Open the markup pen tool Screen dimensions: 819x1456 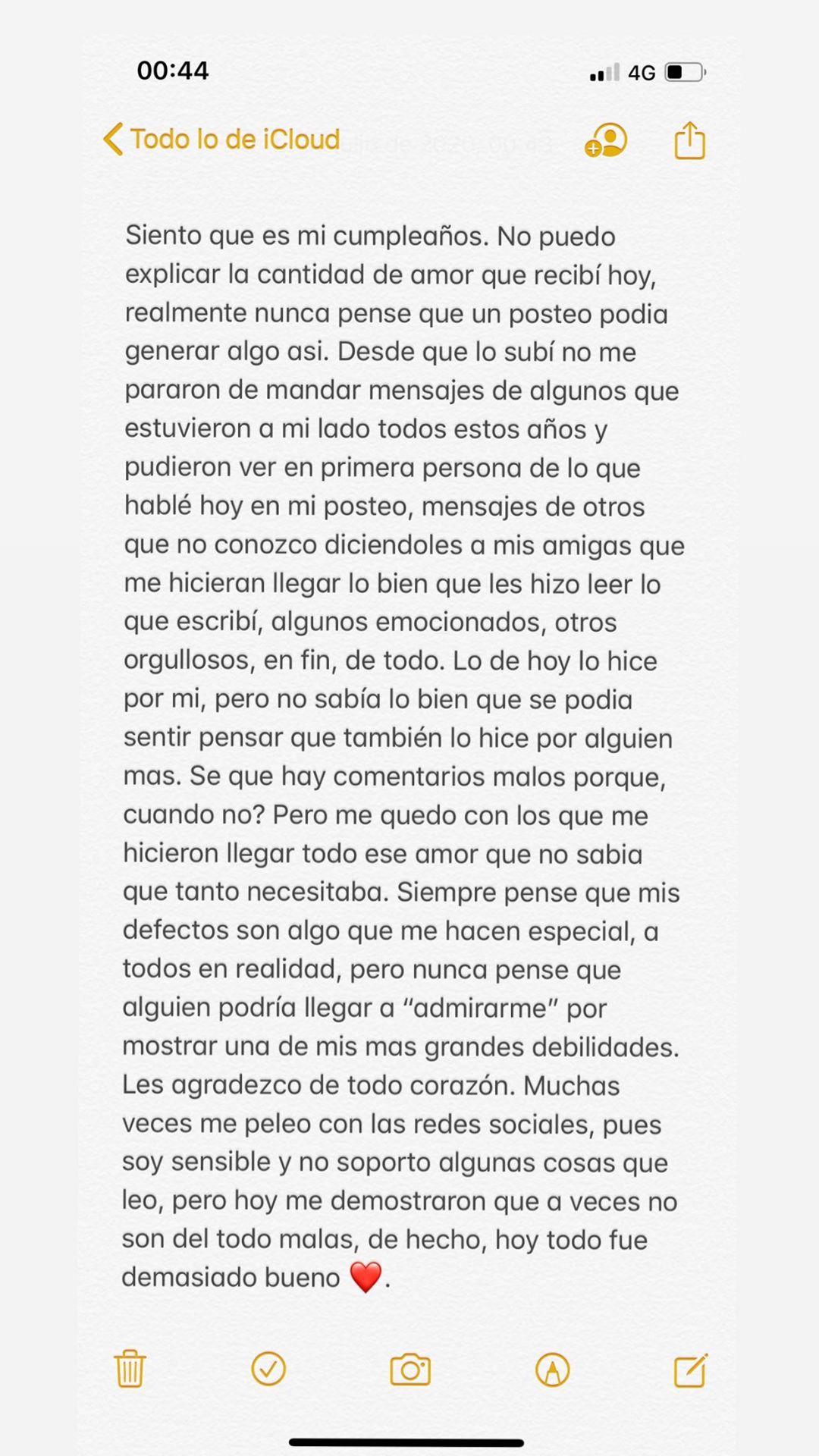552,1370
